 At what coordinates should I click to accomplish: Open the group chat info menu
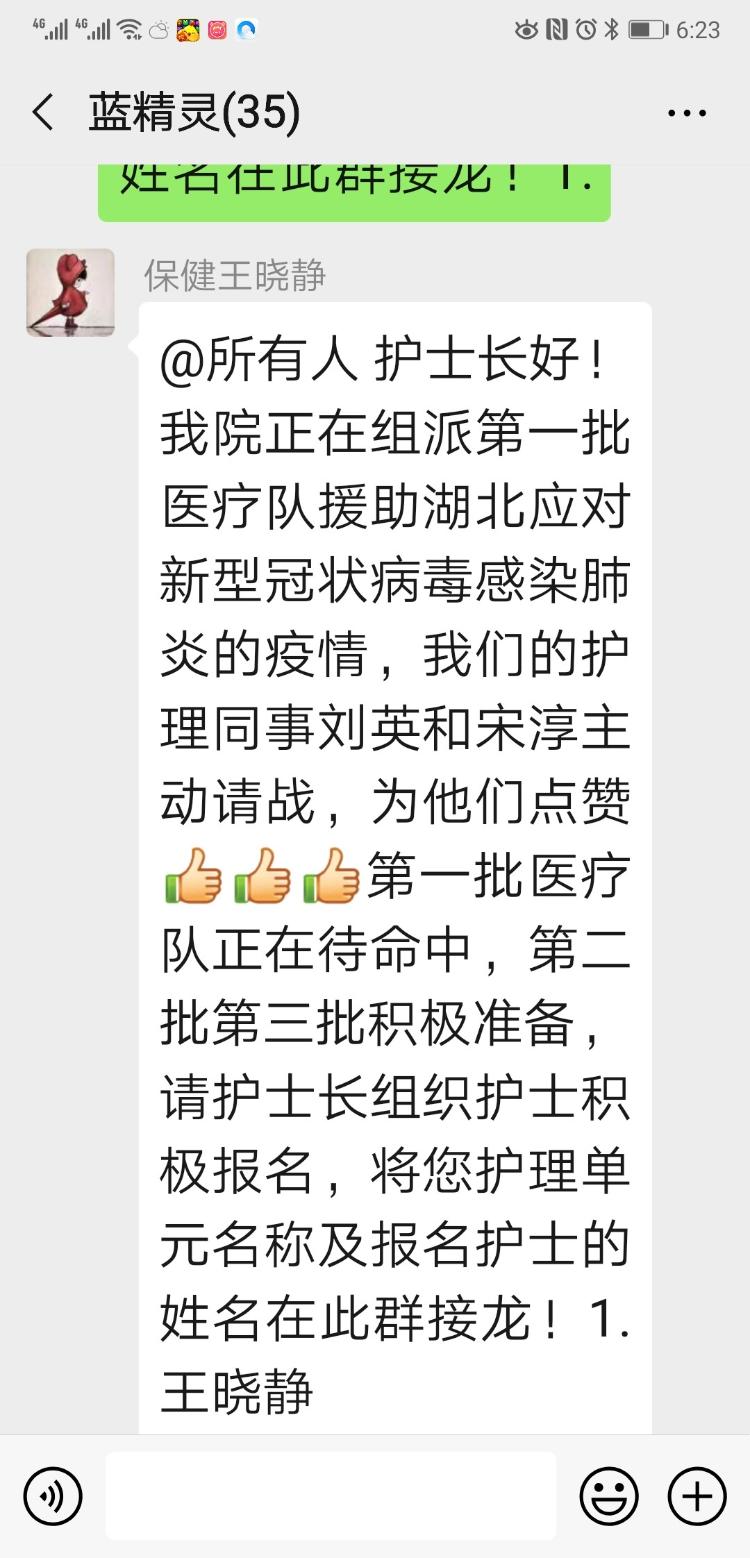[x=687, y=113]
